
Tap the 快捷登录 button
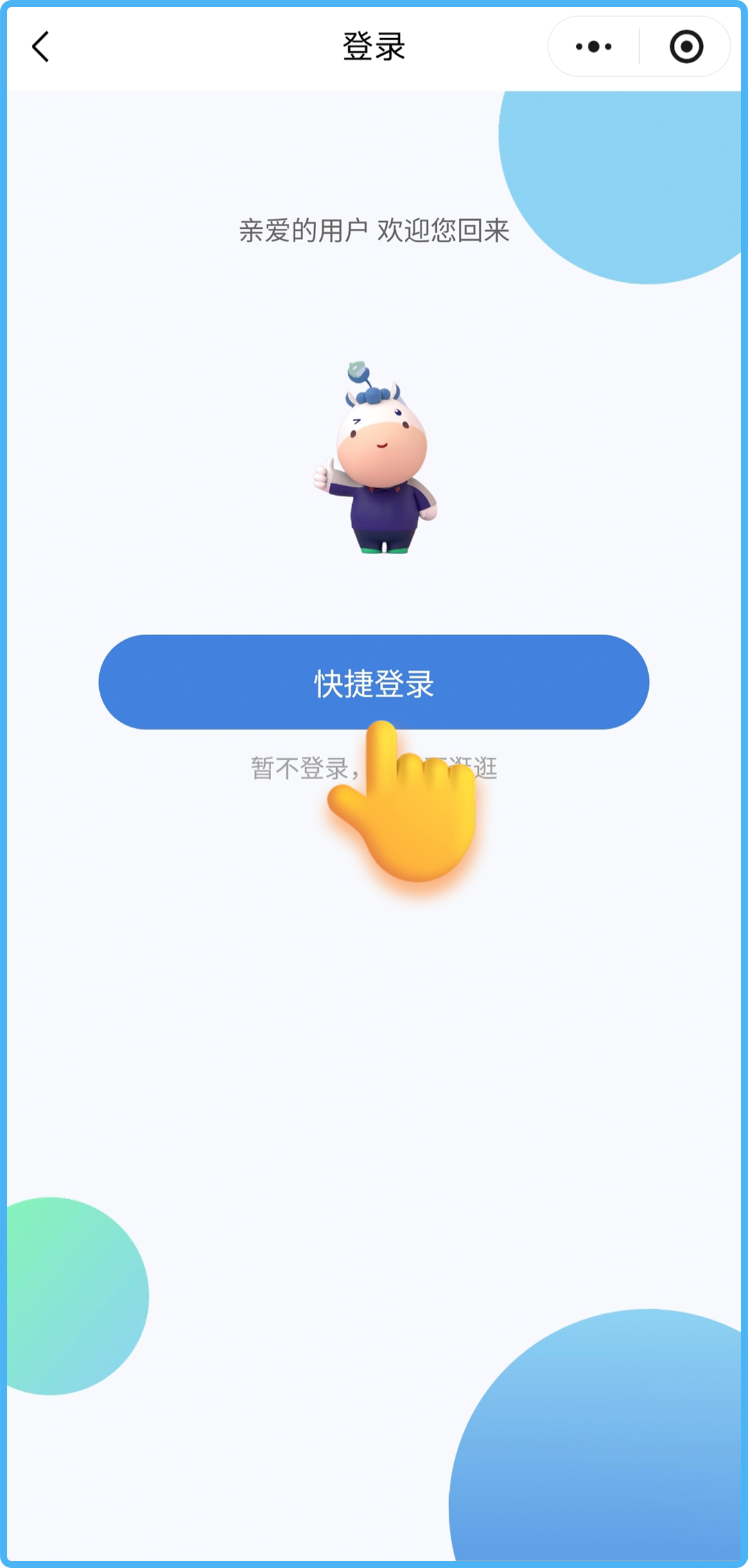(x=374, y=682)
